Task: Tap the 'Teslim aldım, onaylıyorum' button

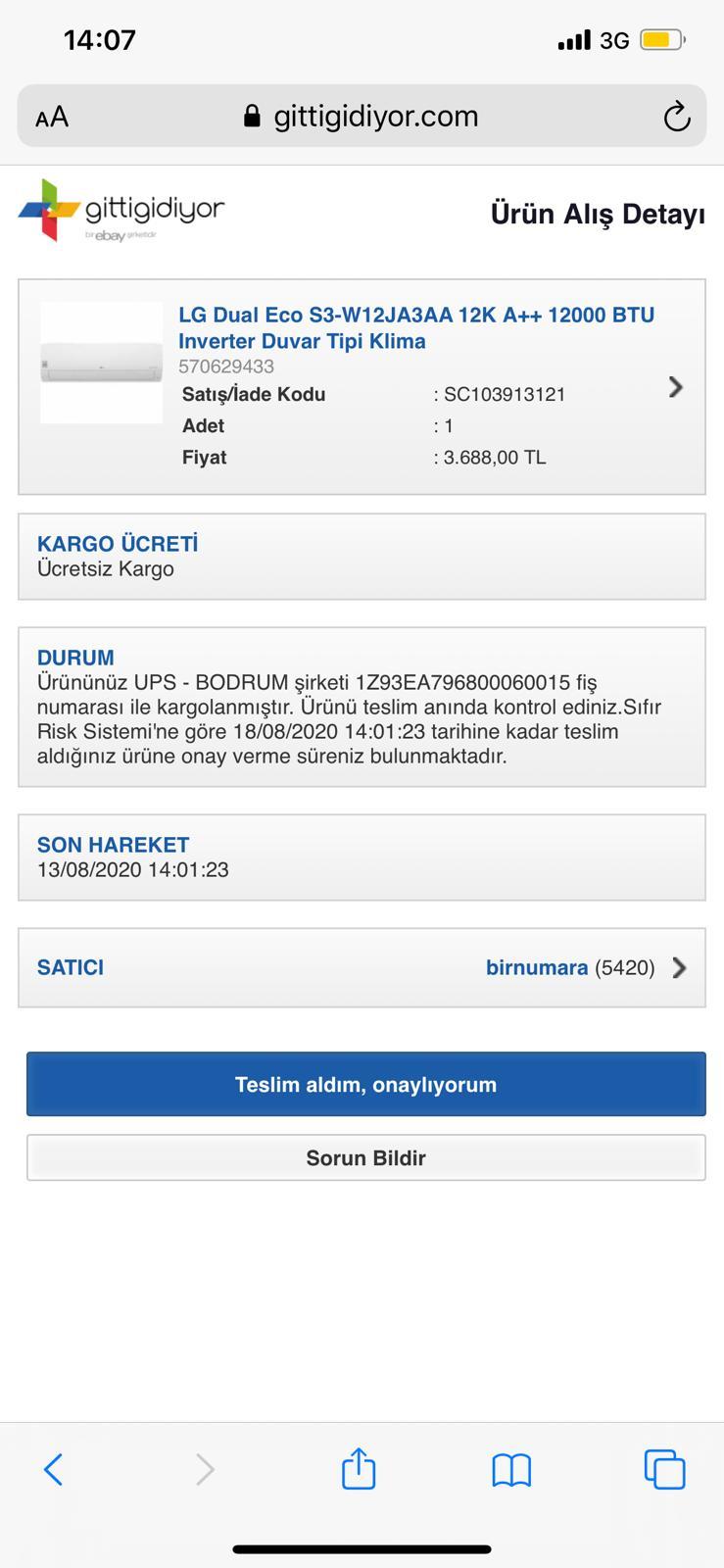Action: [x=365, y=1084]
